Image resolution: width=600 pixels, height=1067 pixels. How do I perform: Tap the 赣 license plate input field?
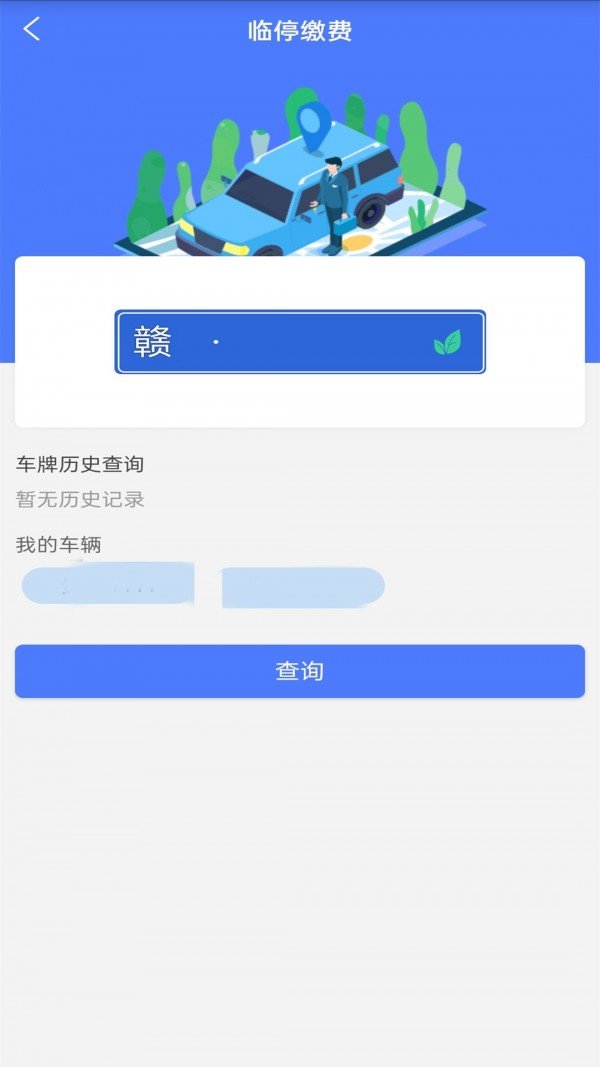tap(290, 343)
